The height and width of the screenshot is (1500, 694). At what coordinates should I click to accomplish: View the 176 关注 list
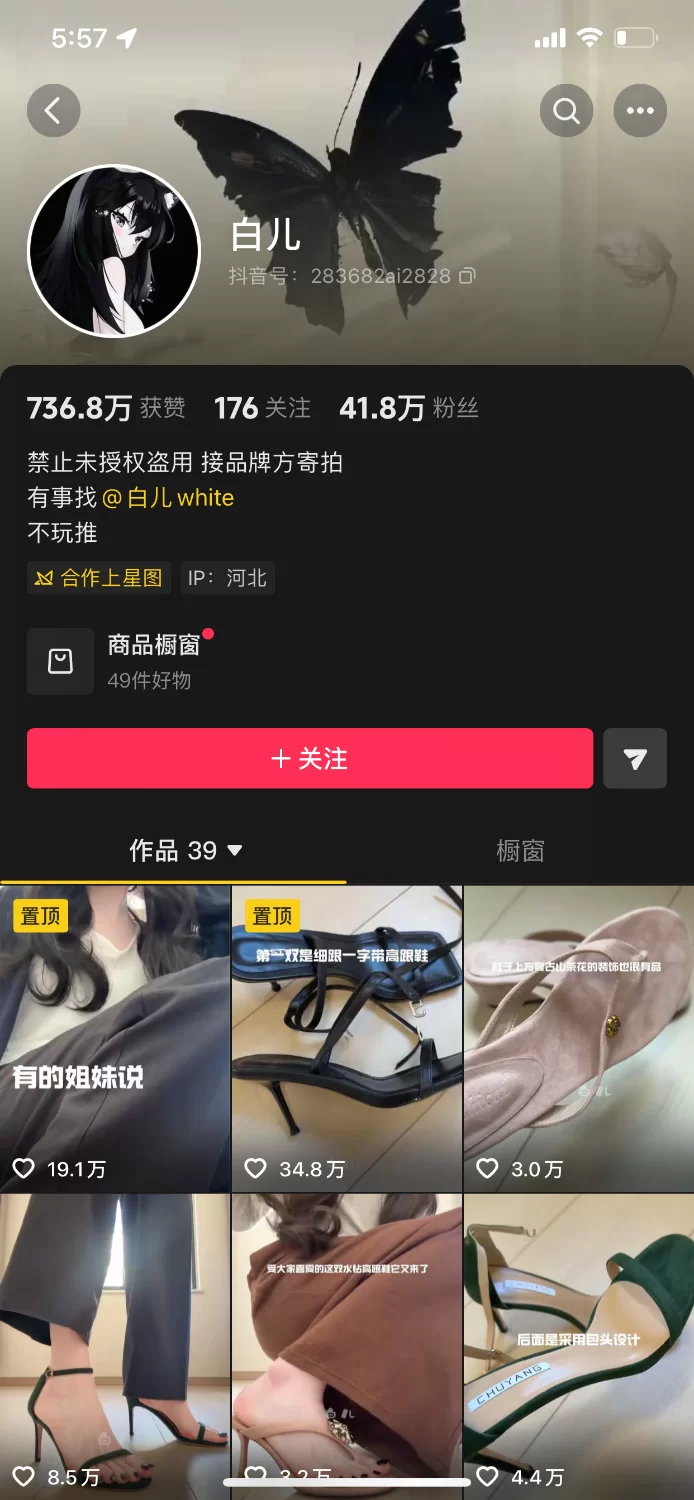point(262,408)
